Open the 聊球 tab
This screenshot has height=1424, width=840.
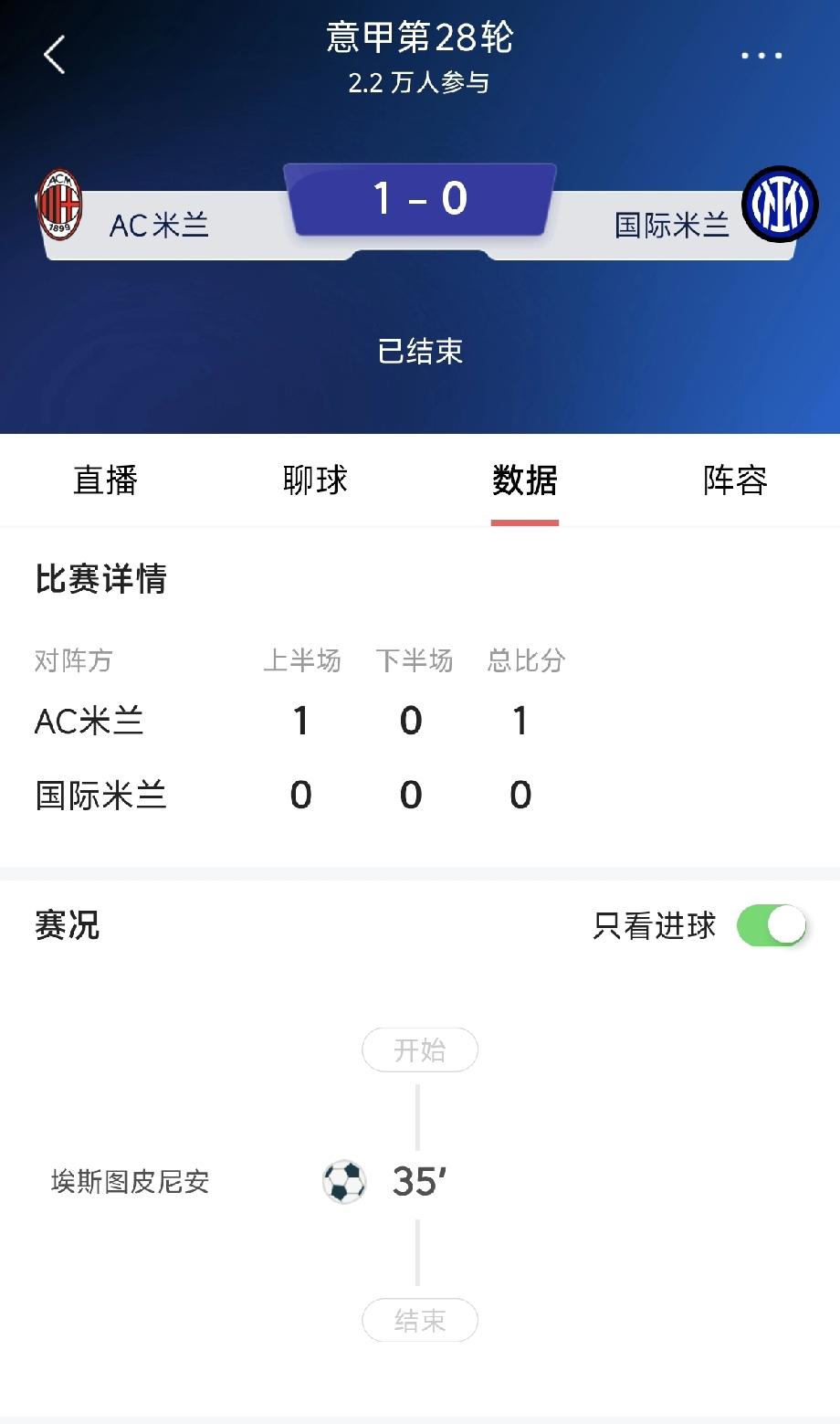pos(315,480)
